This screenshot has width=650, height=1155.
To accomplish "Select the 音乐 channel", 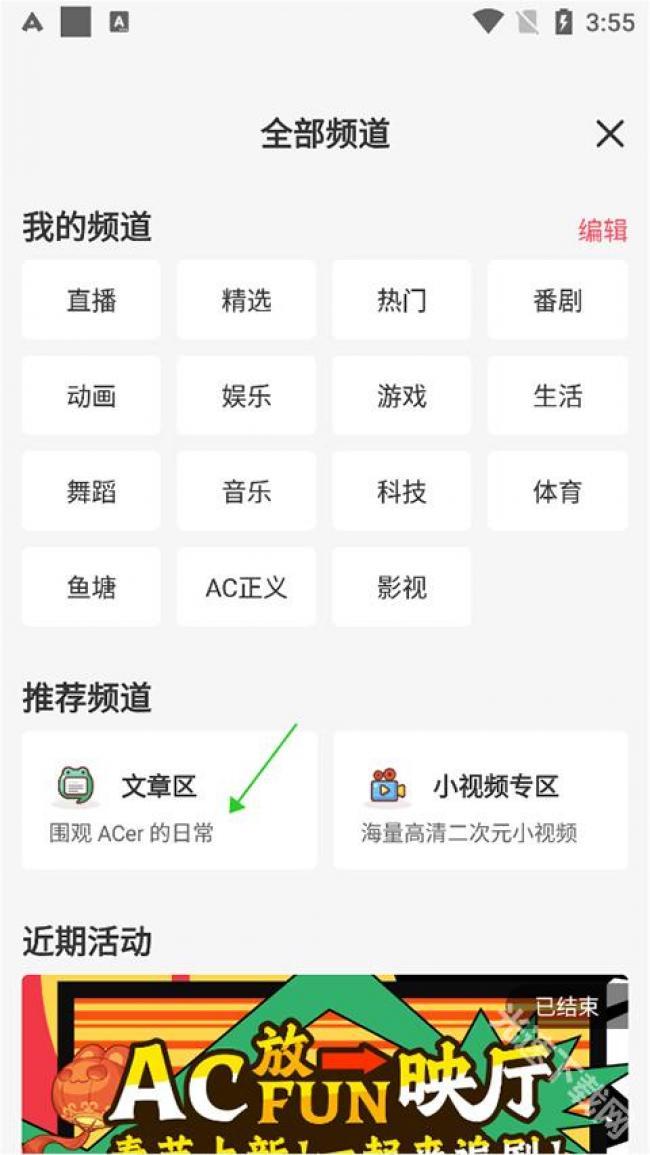I will 246,491.
